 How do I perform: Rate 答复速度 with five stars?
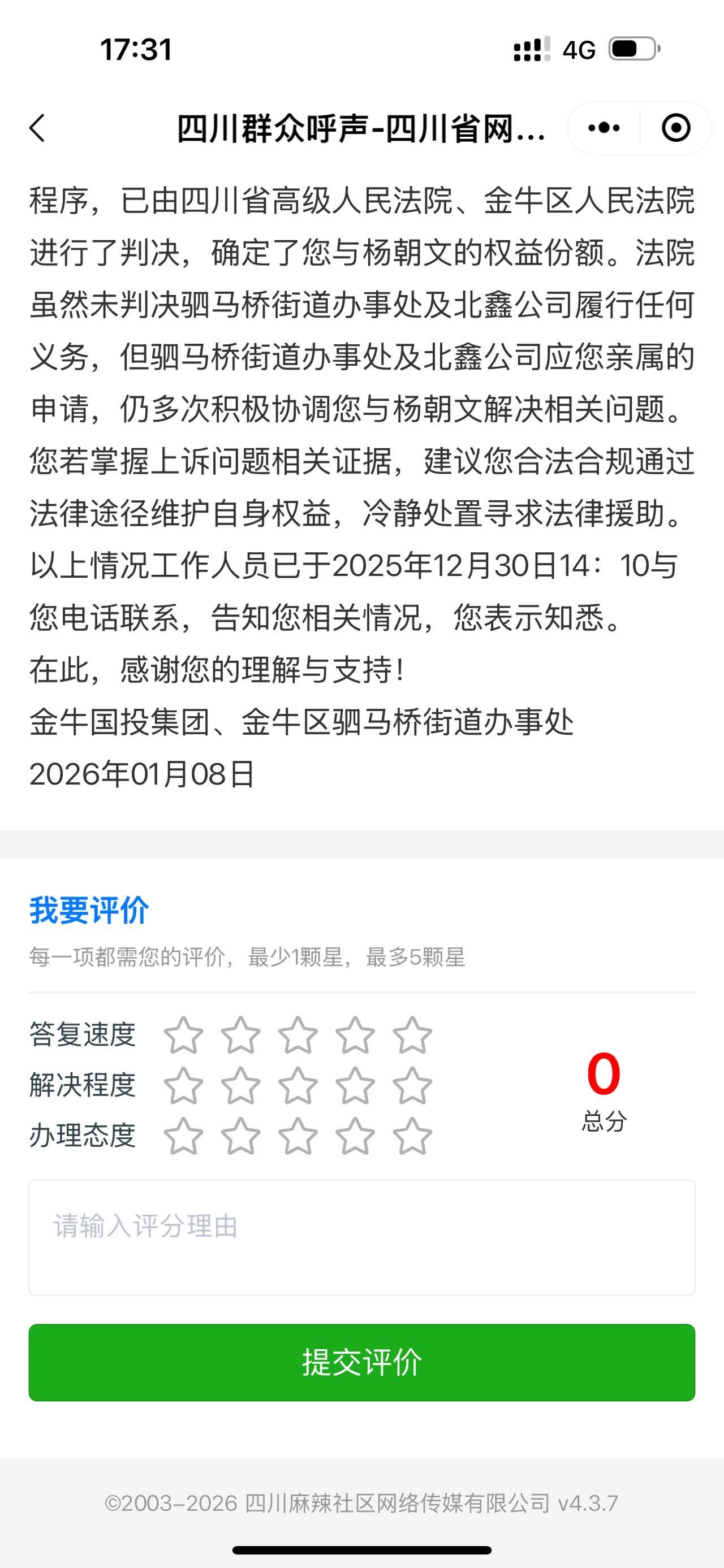coord(412,1035)
